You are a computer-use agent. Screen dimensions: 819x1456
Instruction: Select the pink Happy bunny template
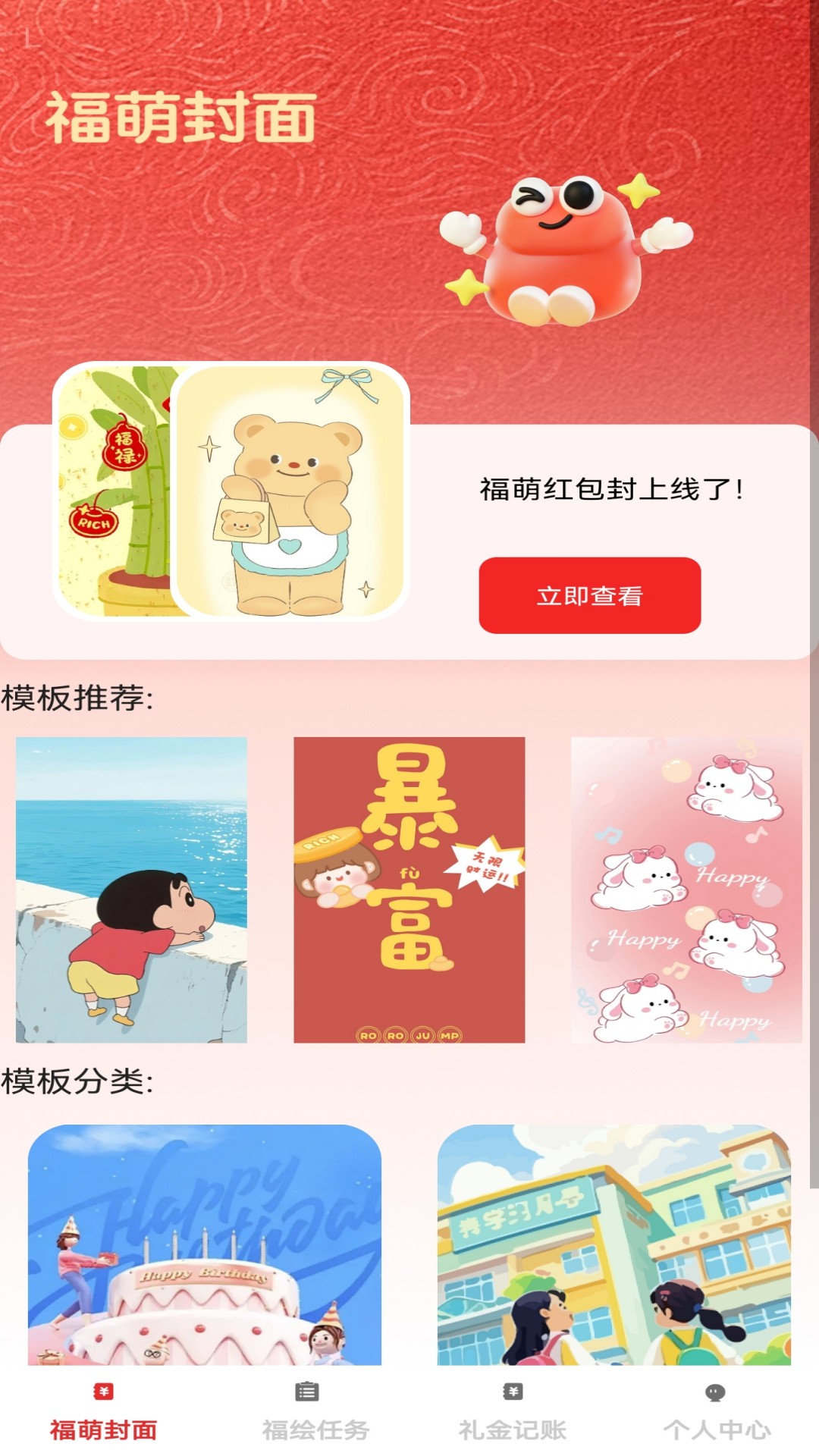(686, 890)
